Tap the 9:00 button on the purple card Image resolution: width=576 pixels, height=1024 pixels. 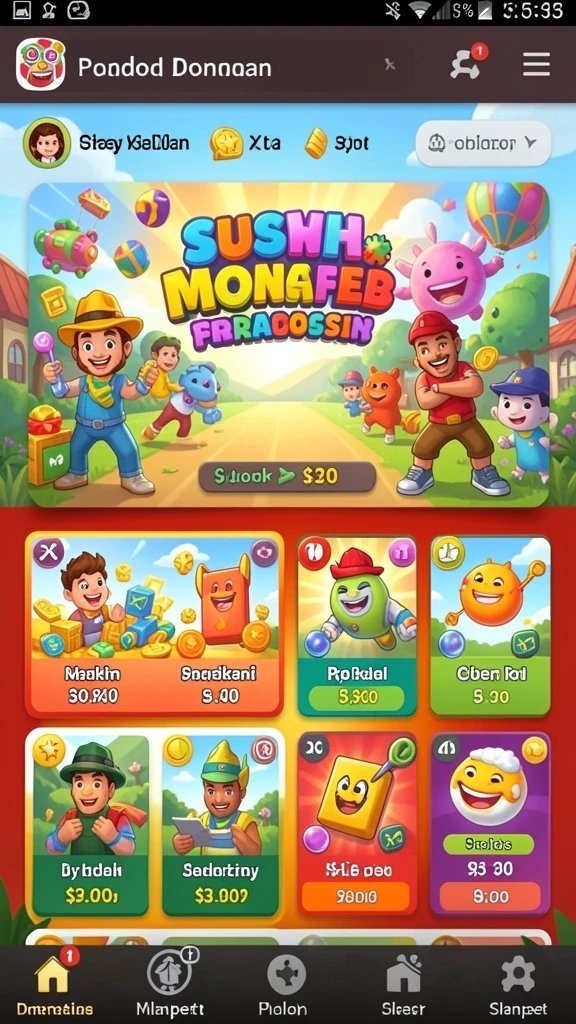[x=490, y=897]
